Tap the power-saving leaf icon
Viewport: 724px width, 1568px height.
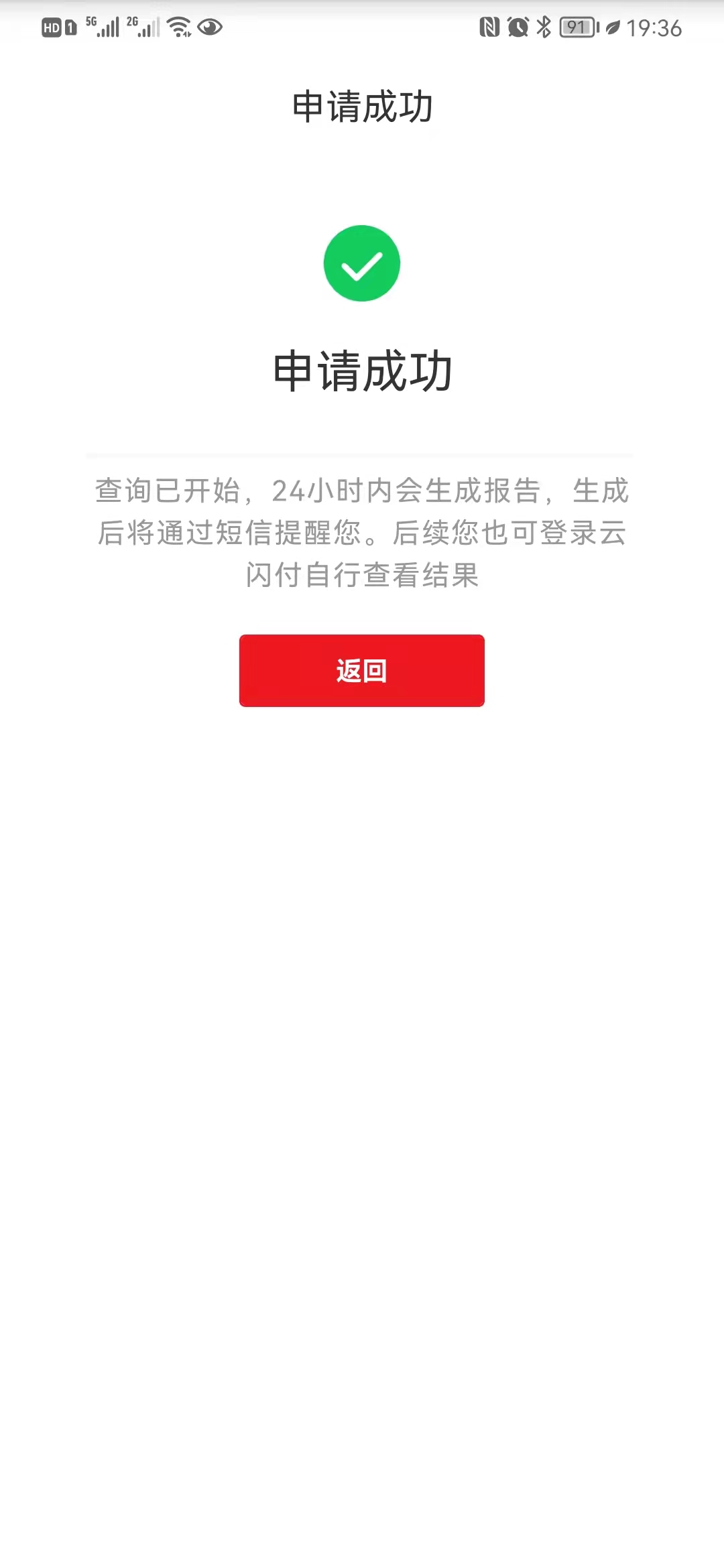pos(612,27)
